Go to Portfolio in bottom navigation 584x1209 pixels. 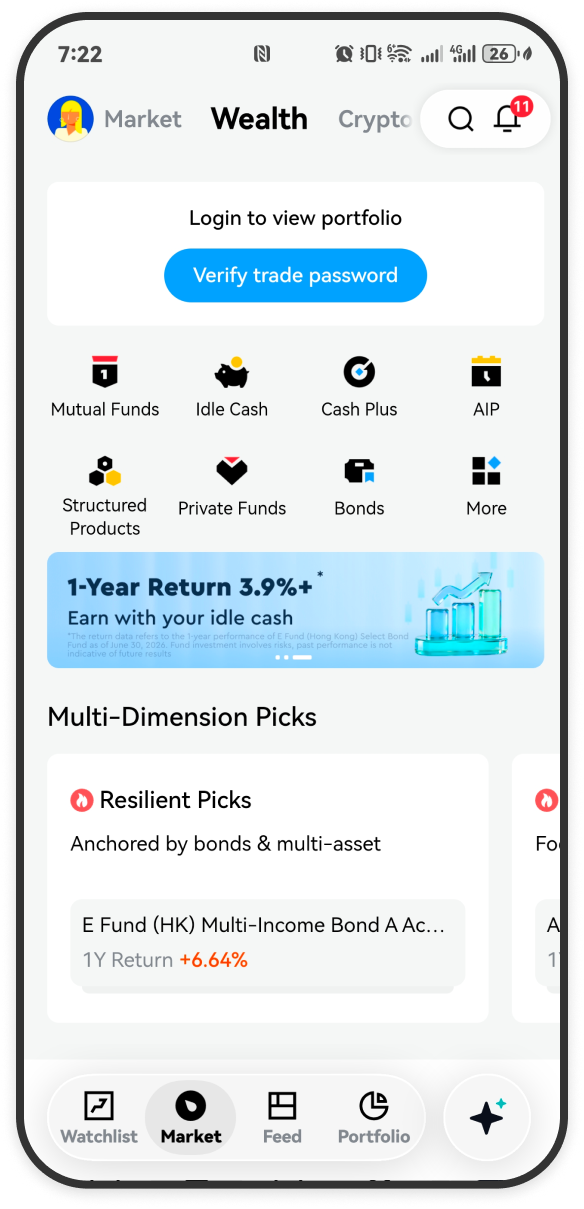[x=374, y=1118]
